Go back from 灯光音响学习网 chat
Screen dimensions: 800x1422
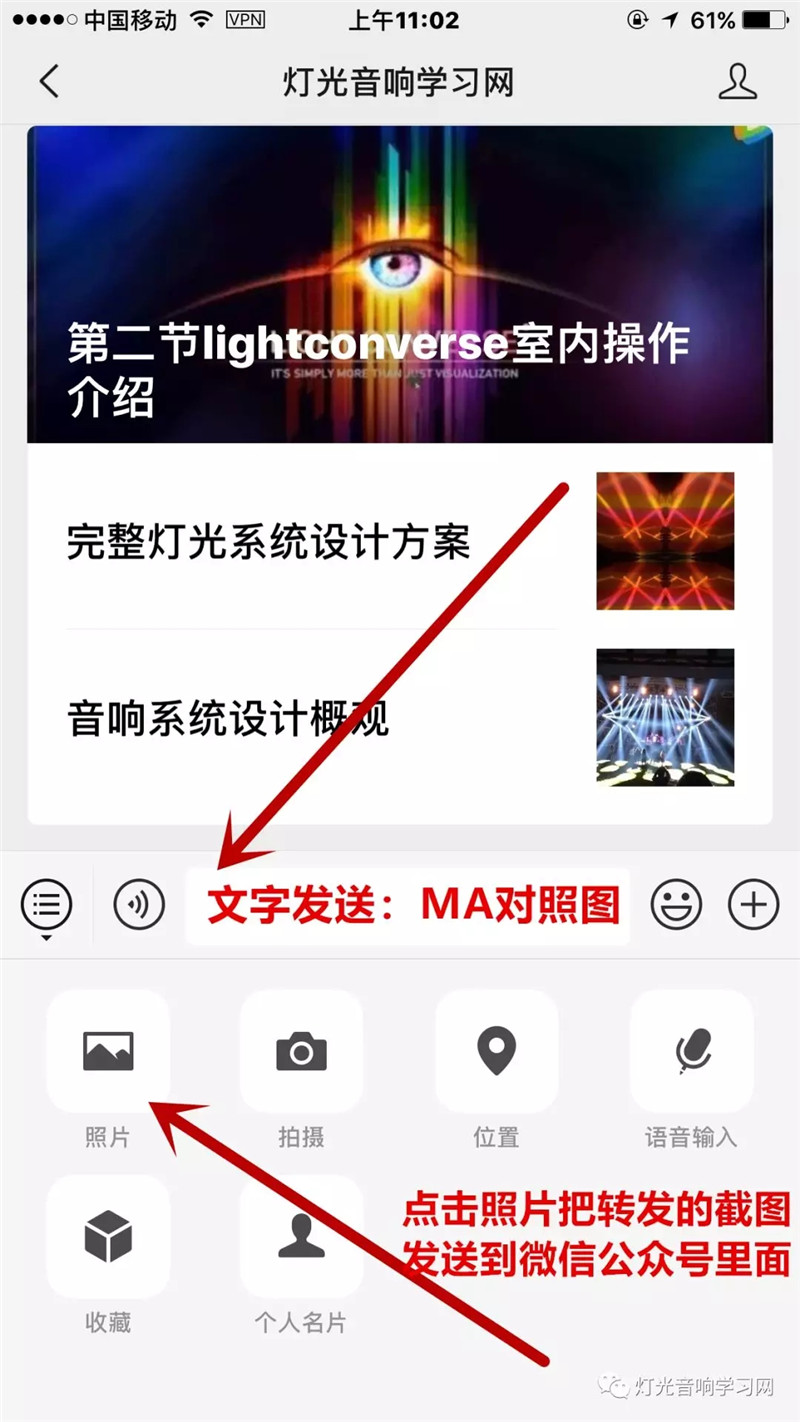click(x=49, y=81)
